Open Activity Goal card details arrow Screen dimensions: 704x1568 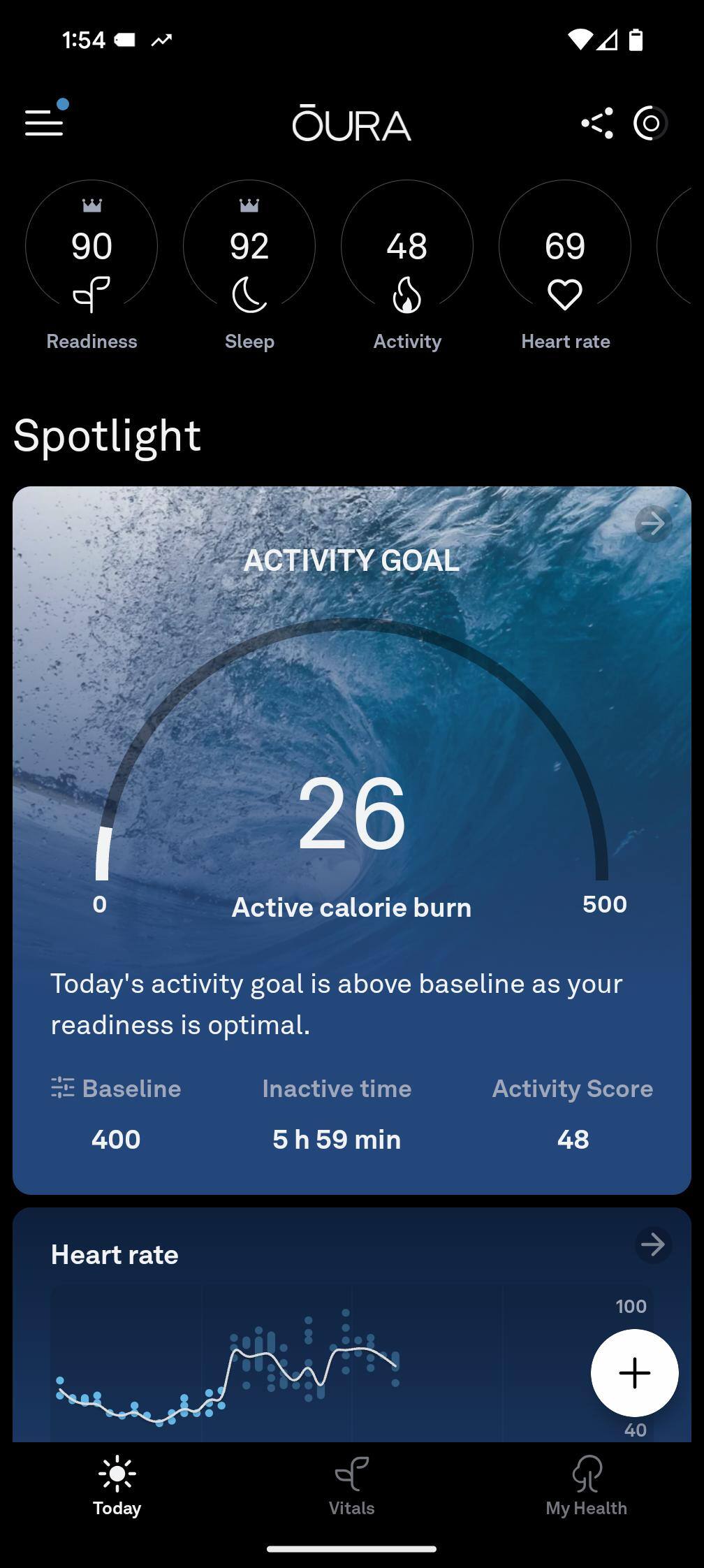653,524
